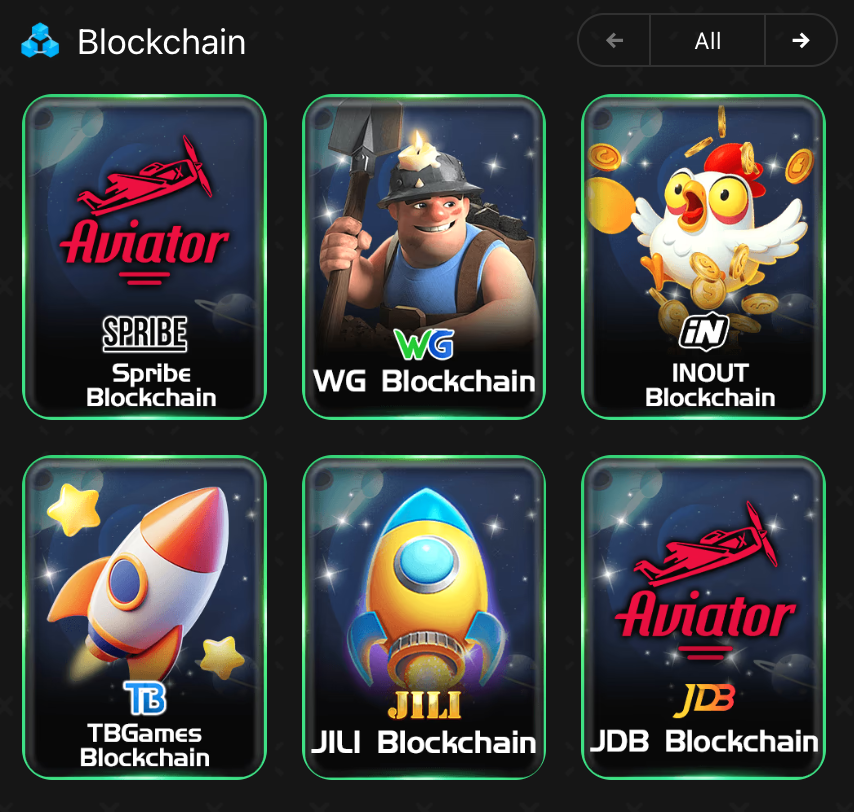The width and height of the screenshot is (854, 812).
Task: Select the All button in Blockchain header
Action: (x=707, y=40)
